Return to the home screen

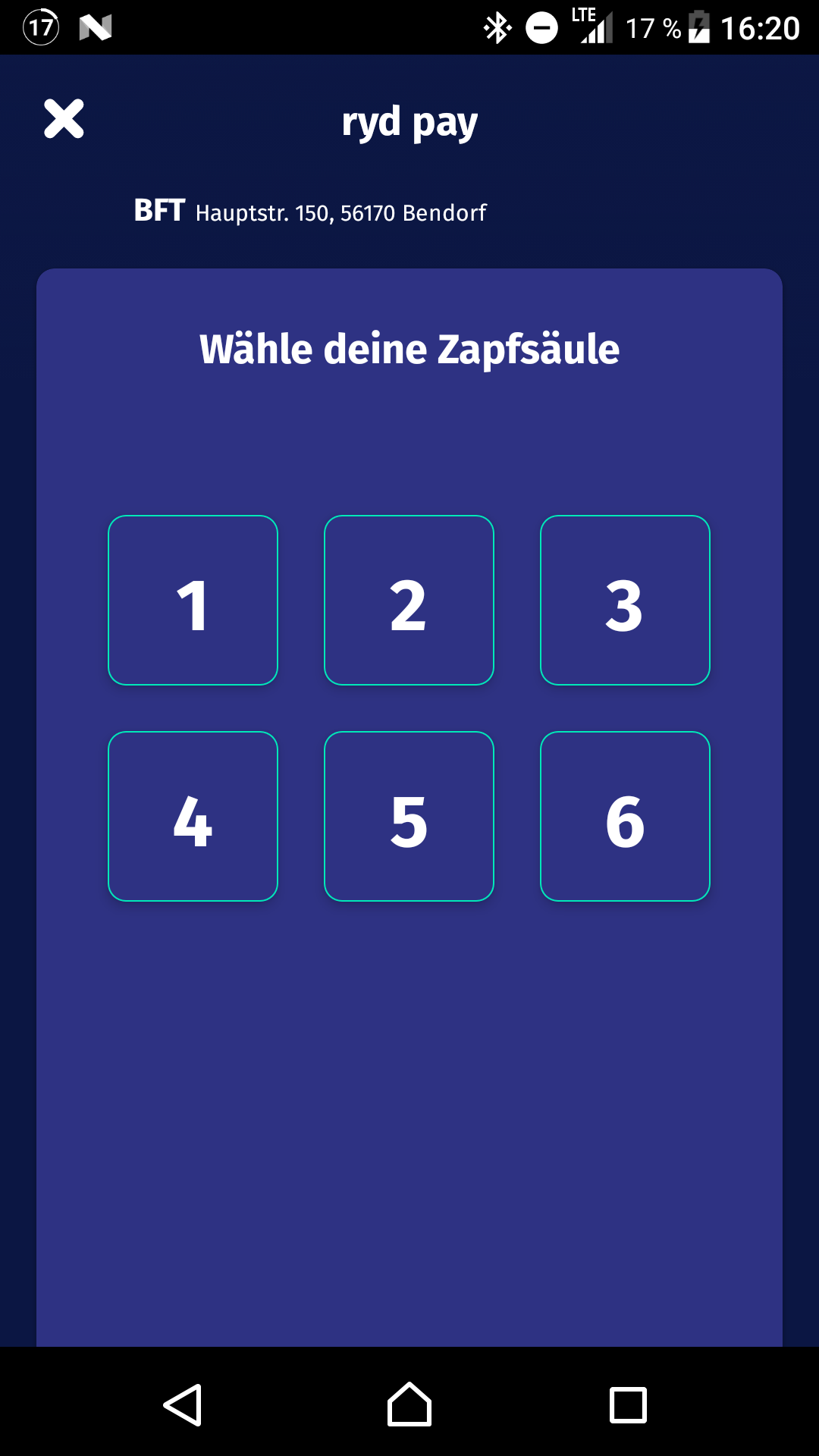pos(409,1404)
